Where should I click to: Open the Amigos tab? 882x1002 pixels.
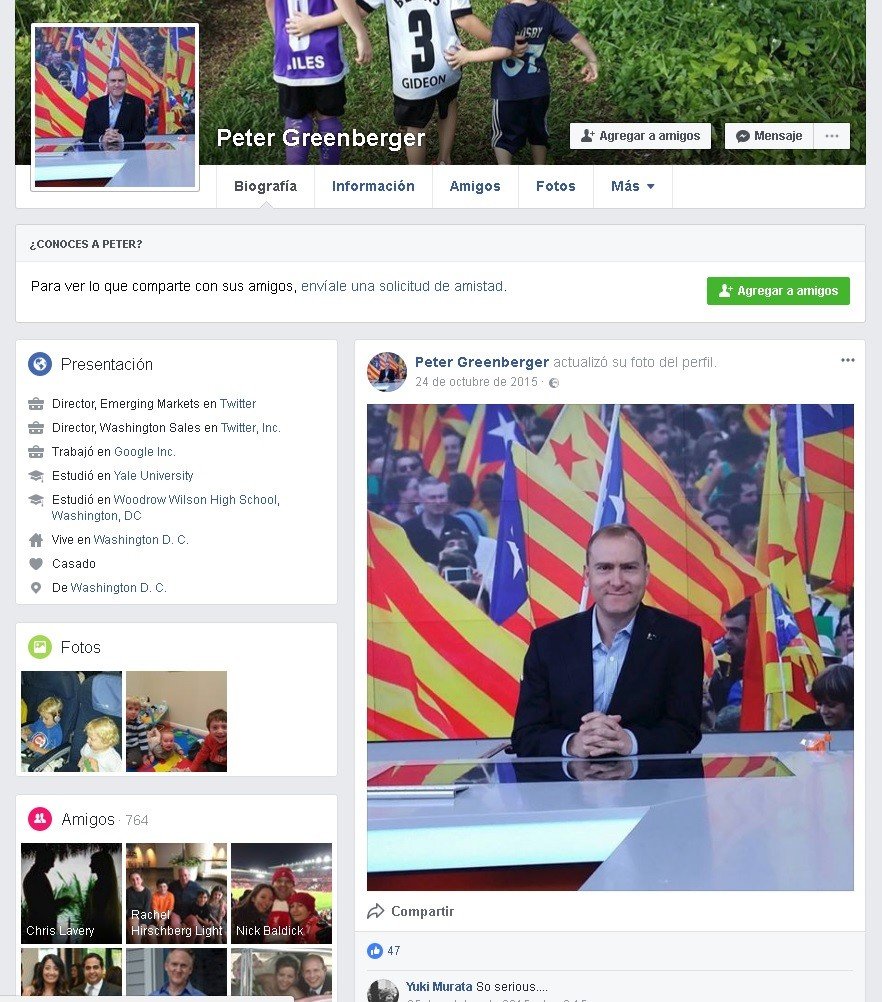point(475,186)
